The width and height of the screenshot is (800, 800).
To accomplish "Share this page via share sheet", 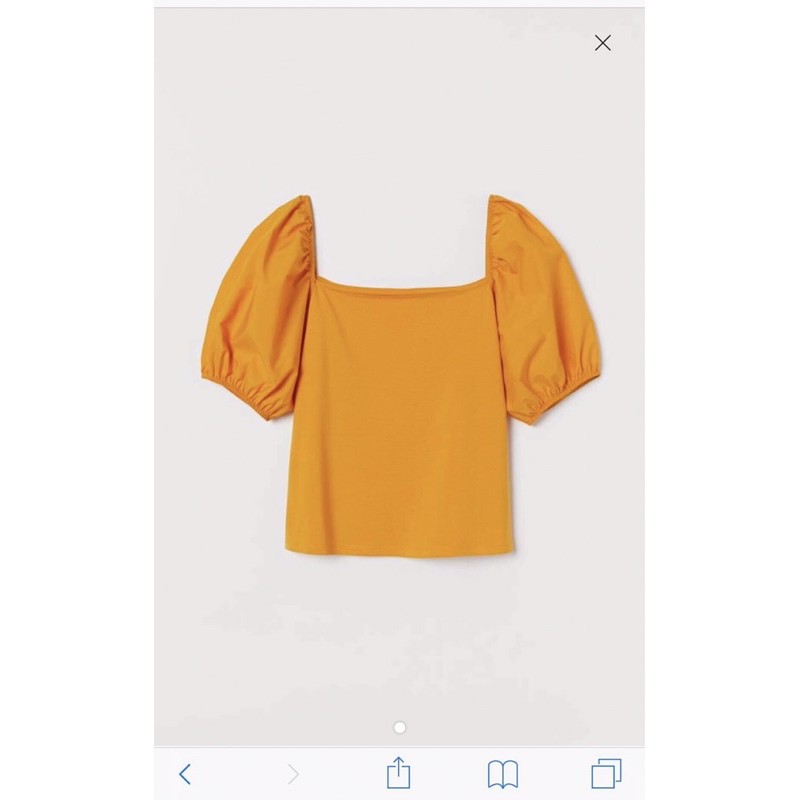I will tap(398, 772).
